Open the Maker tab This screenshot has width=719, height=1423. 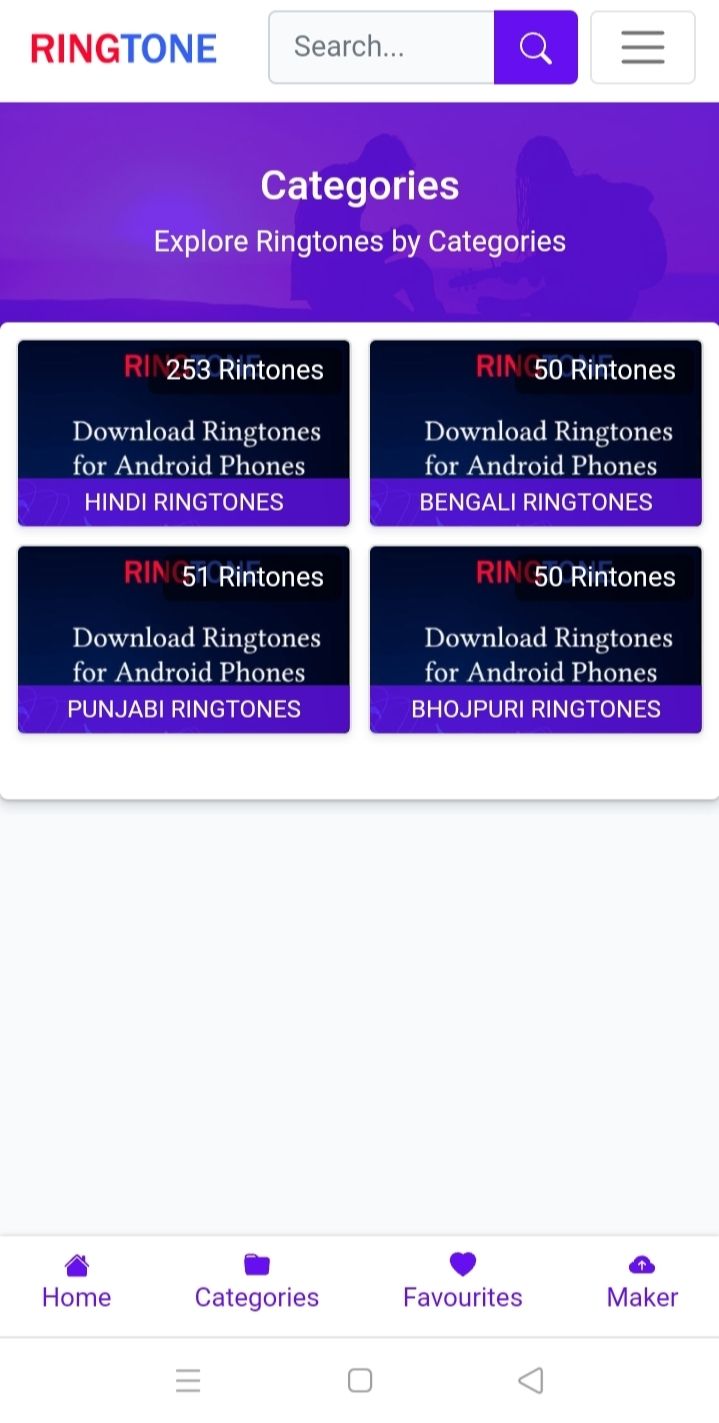click(642, 1283)
